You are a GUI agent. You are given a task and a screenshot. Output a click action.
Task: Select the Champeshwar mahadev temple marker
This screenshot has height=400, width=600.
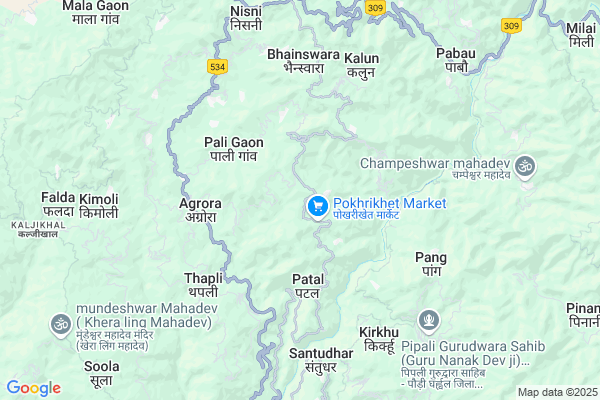click(525, 164)
